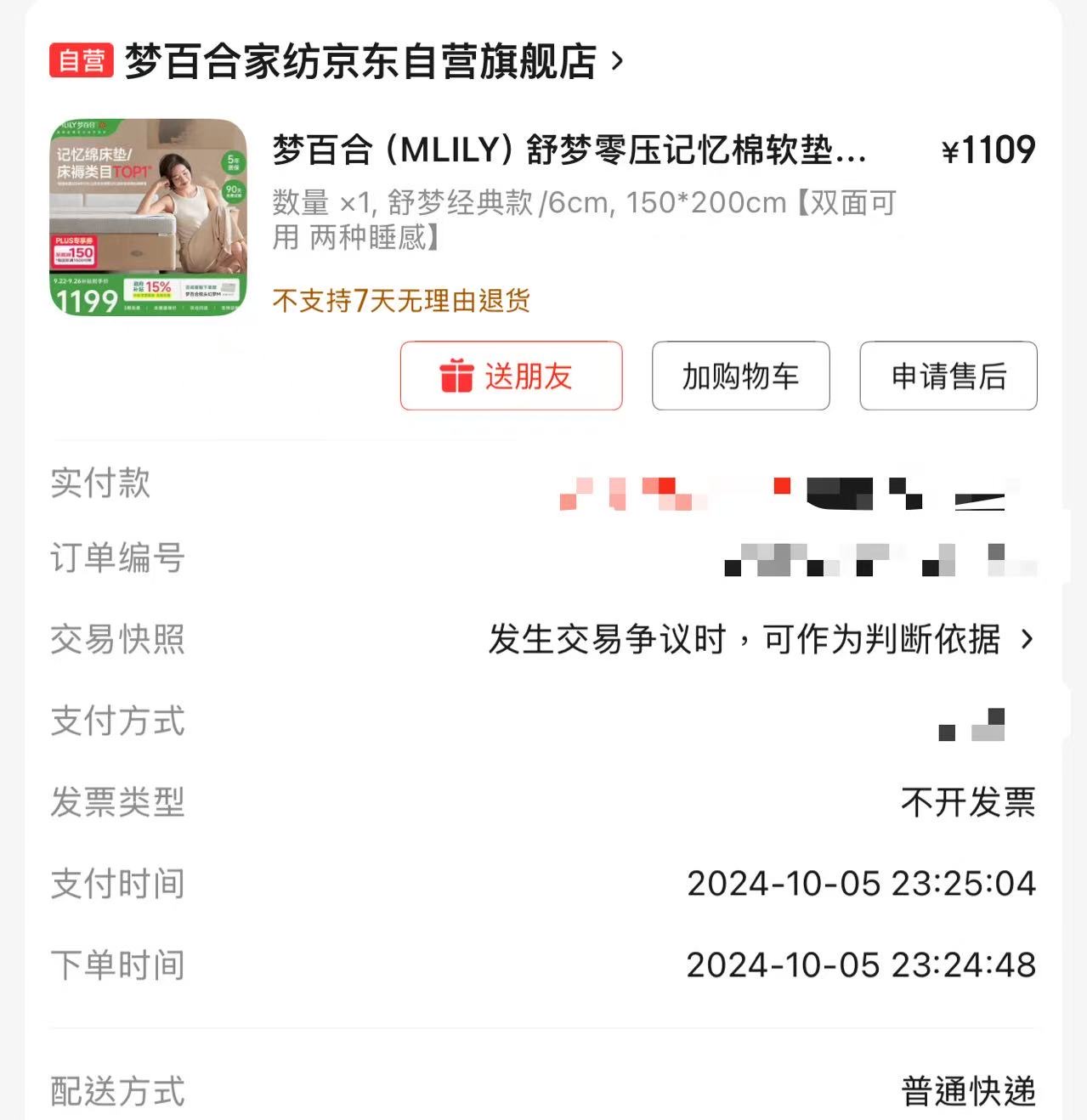
Task: Tap the 送朋友 gift button
Action: point(511,376)
